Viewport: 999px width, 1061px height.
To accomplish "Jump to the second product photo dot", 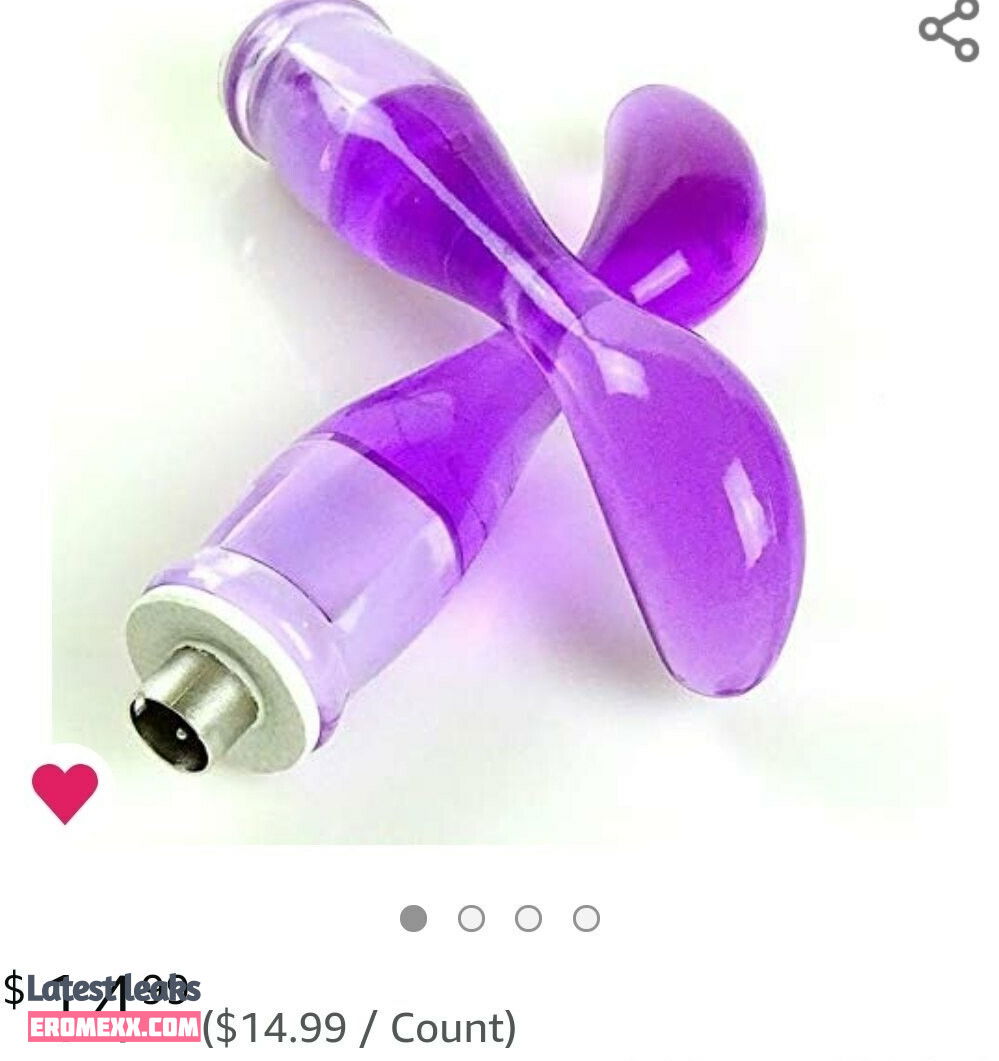I will (471, 918).
